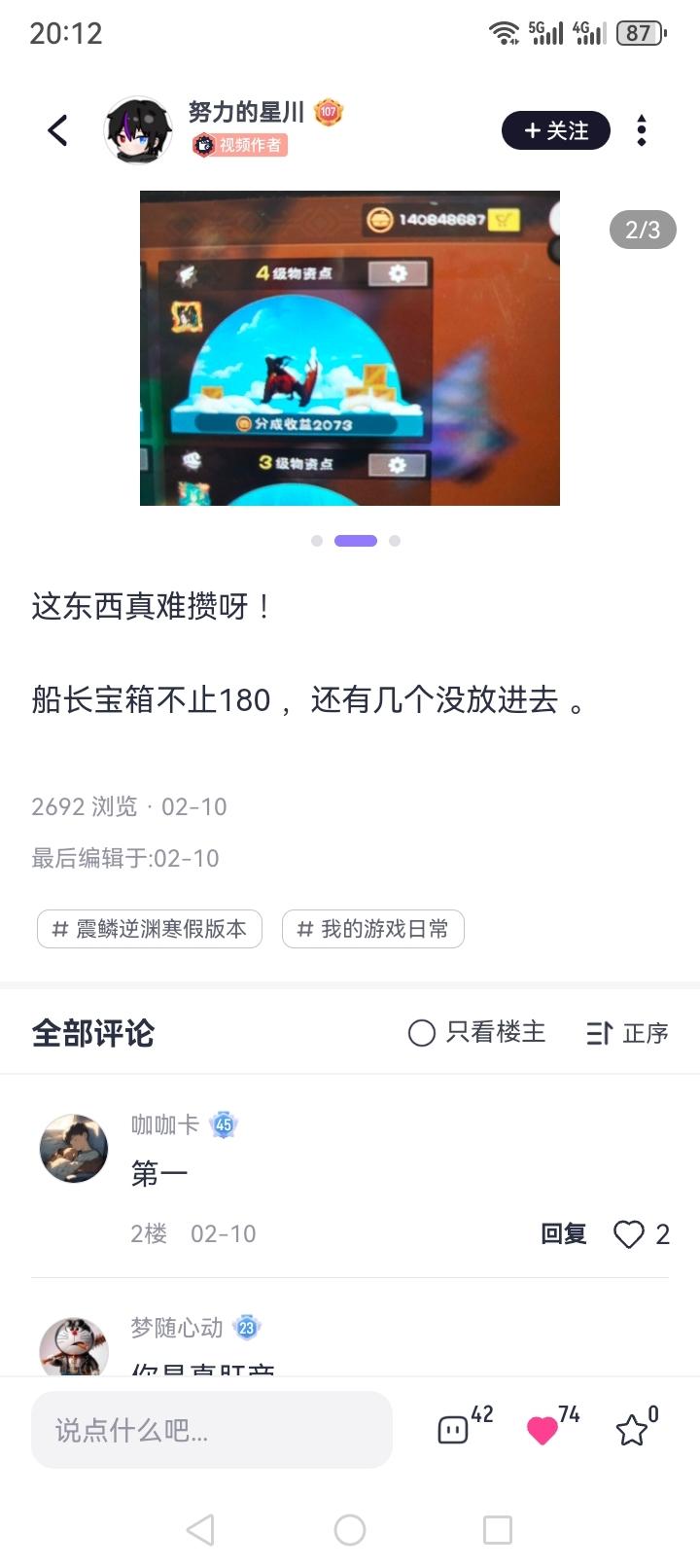The width and height of the screenshot is (700, 1568).
Task: Tap the purple carousel page indicator
Action: (355, 540)
